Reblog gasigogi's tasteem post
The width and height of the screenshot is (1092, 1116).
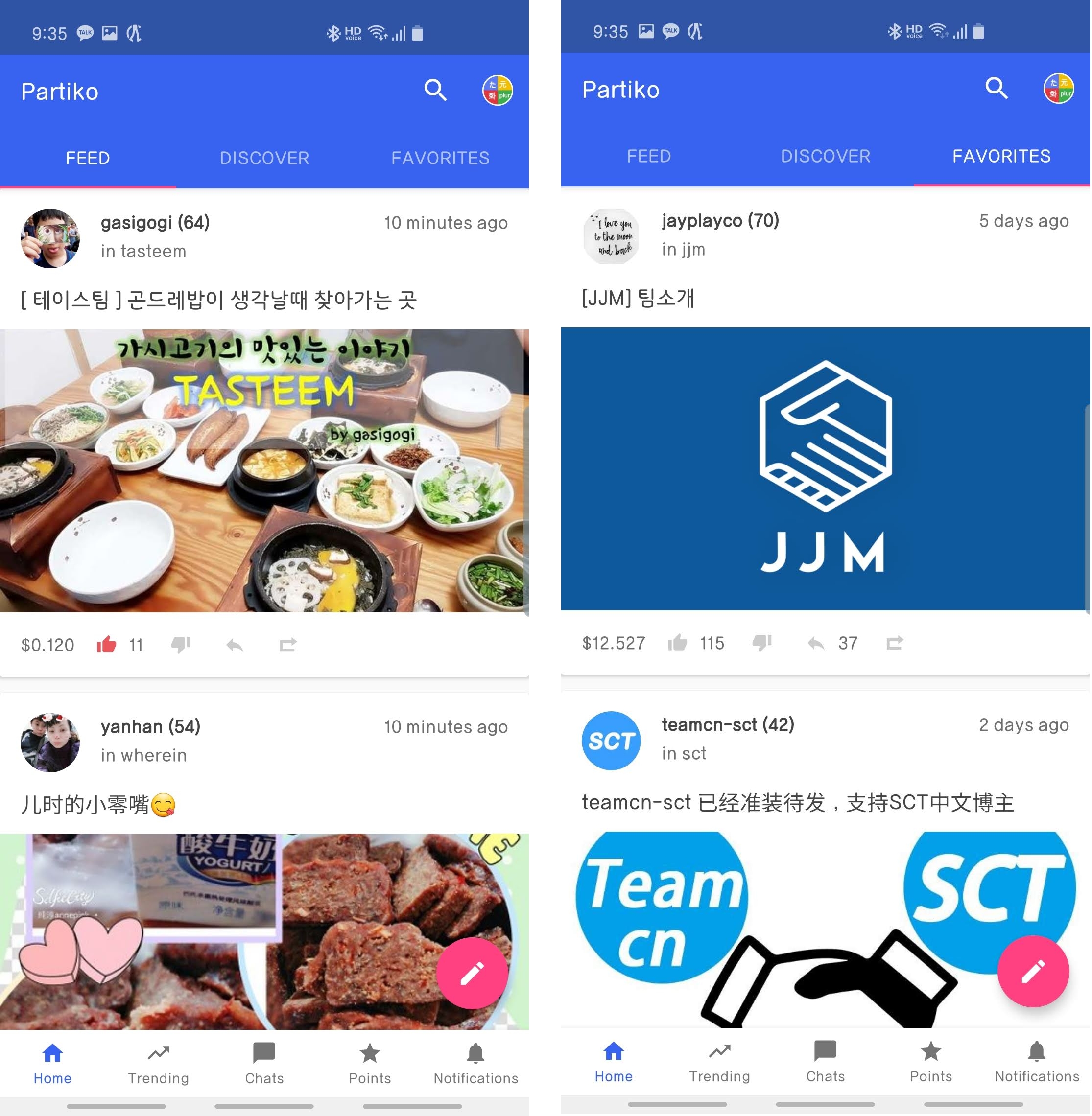click(x=288, y=646)
